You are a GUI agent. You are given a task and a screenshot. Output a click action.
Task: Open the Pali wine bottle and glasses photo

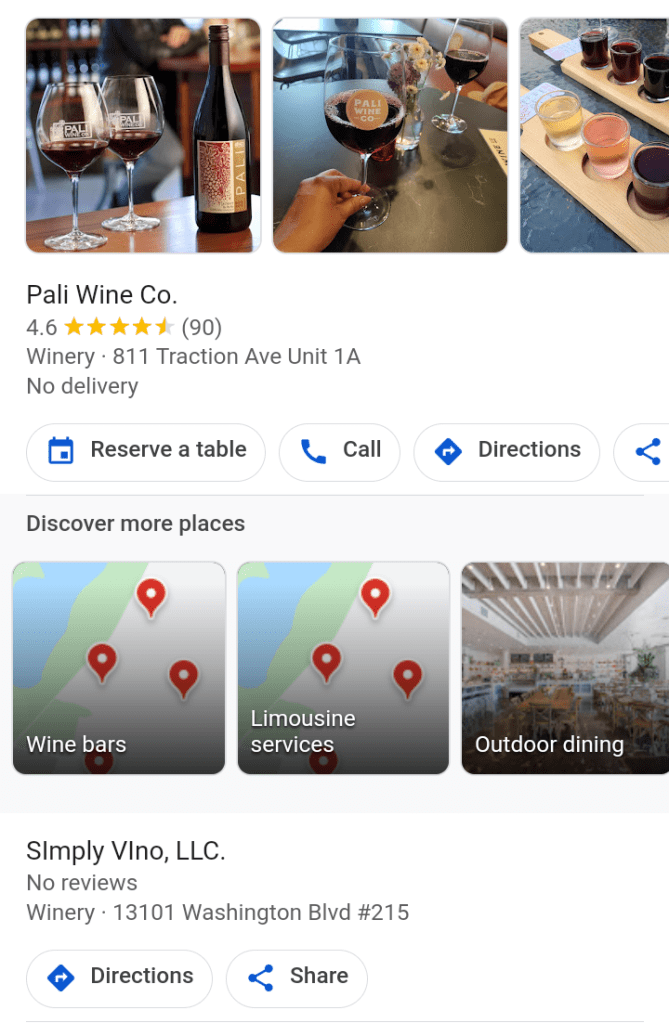143,135
